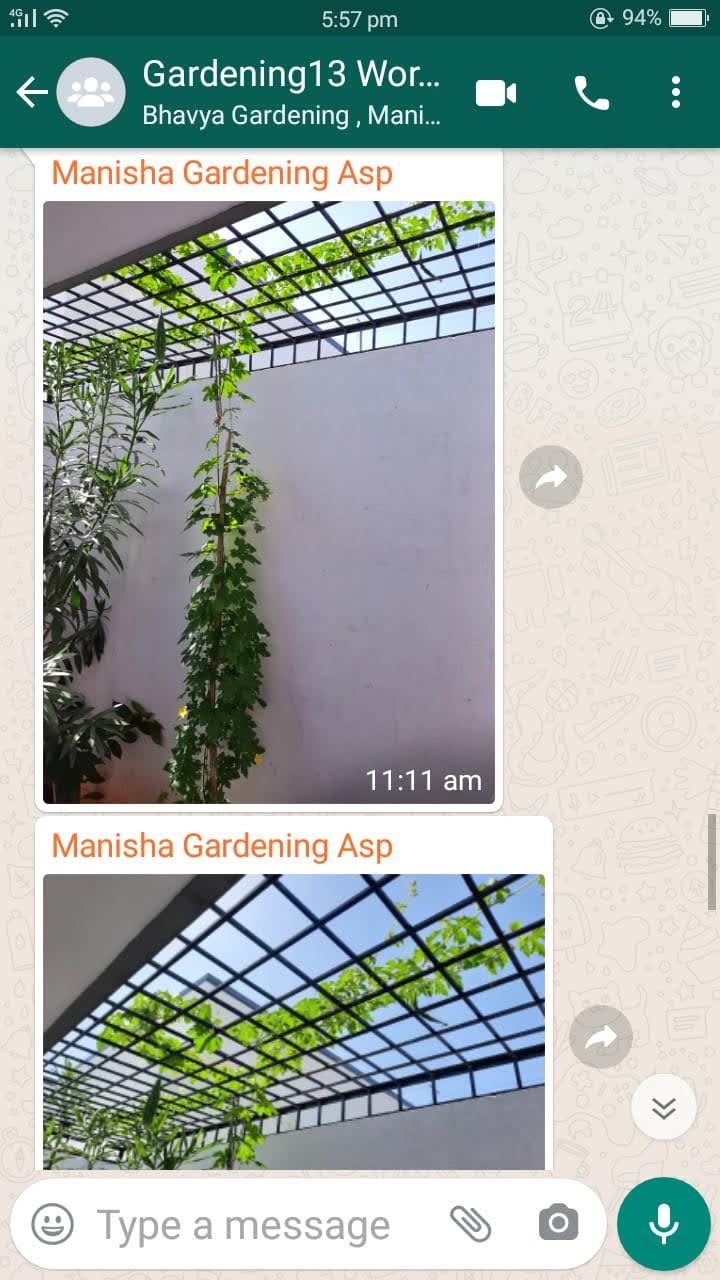
Task: Forward the 11:11 am photo
Action: click(x=551, y=478)
